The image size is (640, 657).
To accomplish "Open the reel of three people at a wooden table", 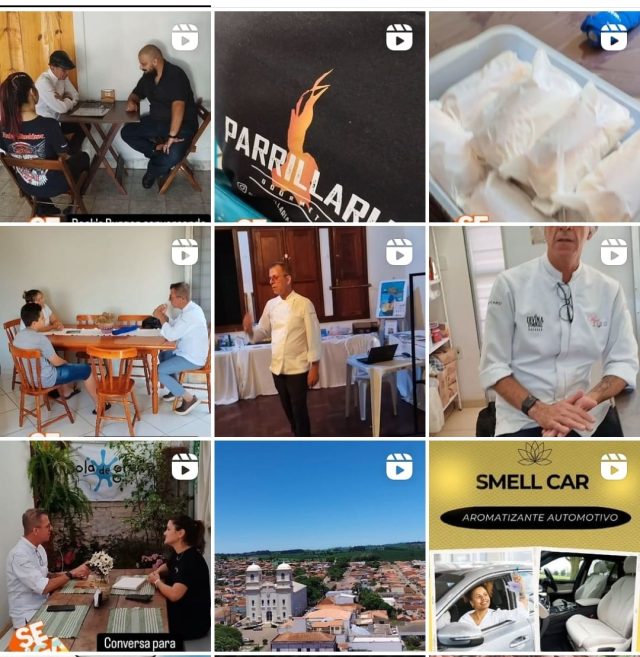I will 105,116.
